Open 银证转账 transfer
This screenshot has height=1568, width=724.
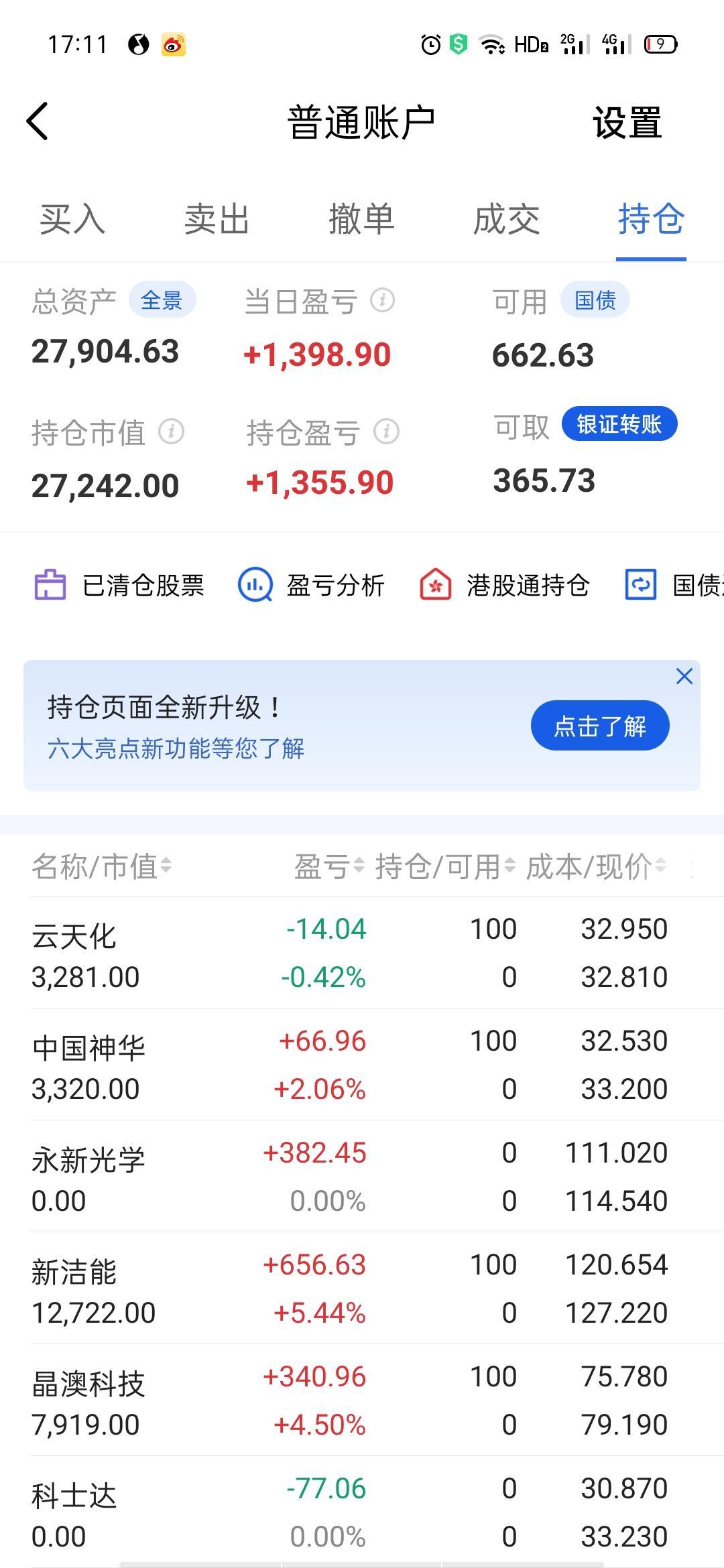[619, 423]
